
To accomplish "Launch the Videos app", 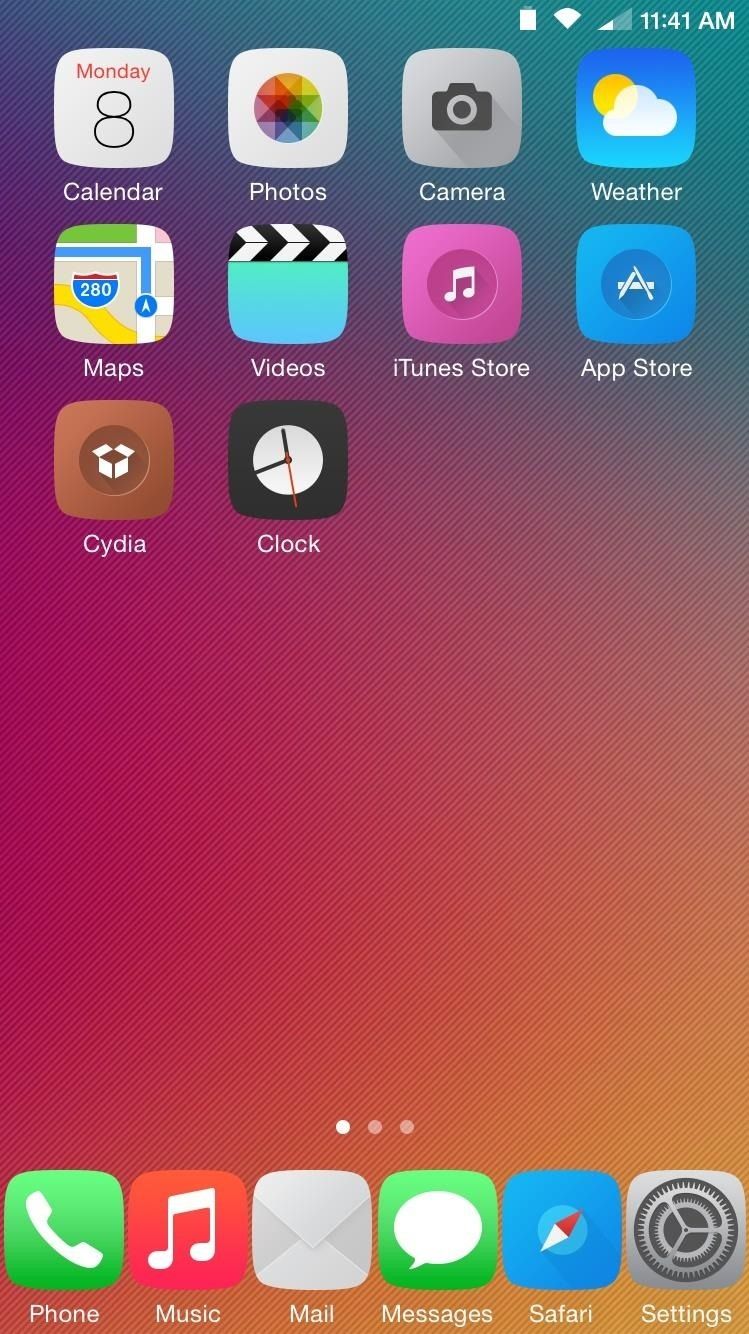I will [288, 284].
